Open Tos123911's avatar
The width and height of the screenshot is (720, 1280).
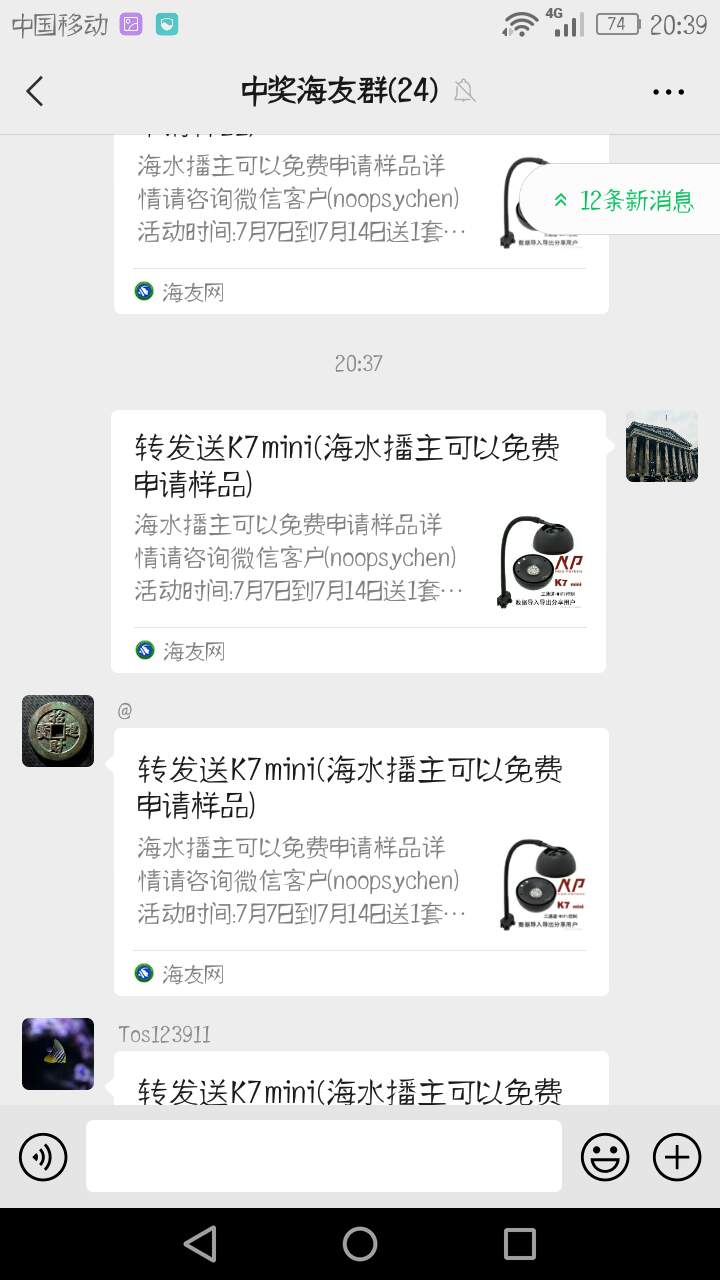click(58, 1053)
